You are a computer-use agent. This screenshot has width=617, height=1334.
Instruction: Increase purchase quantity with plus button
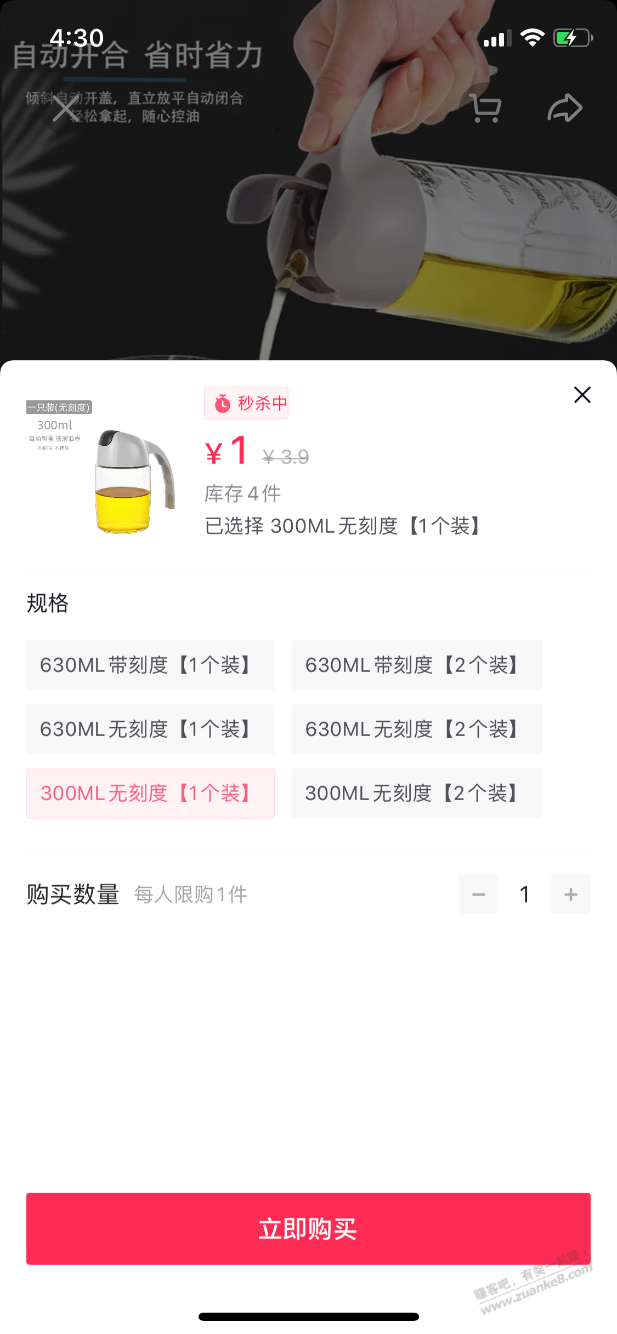pos(571,894)
